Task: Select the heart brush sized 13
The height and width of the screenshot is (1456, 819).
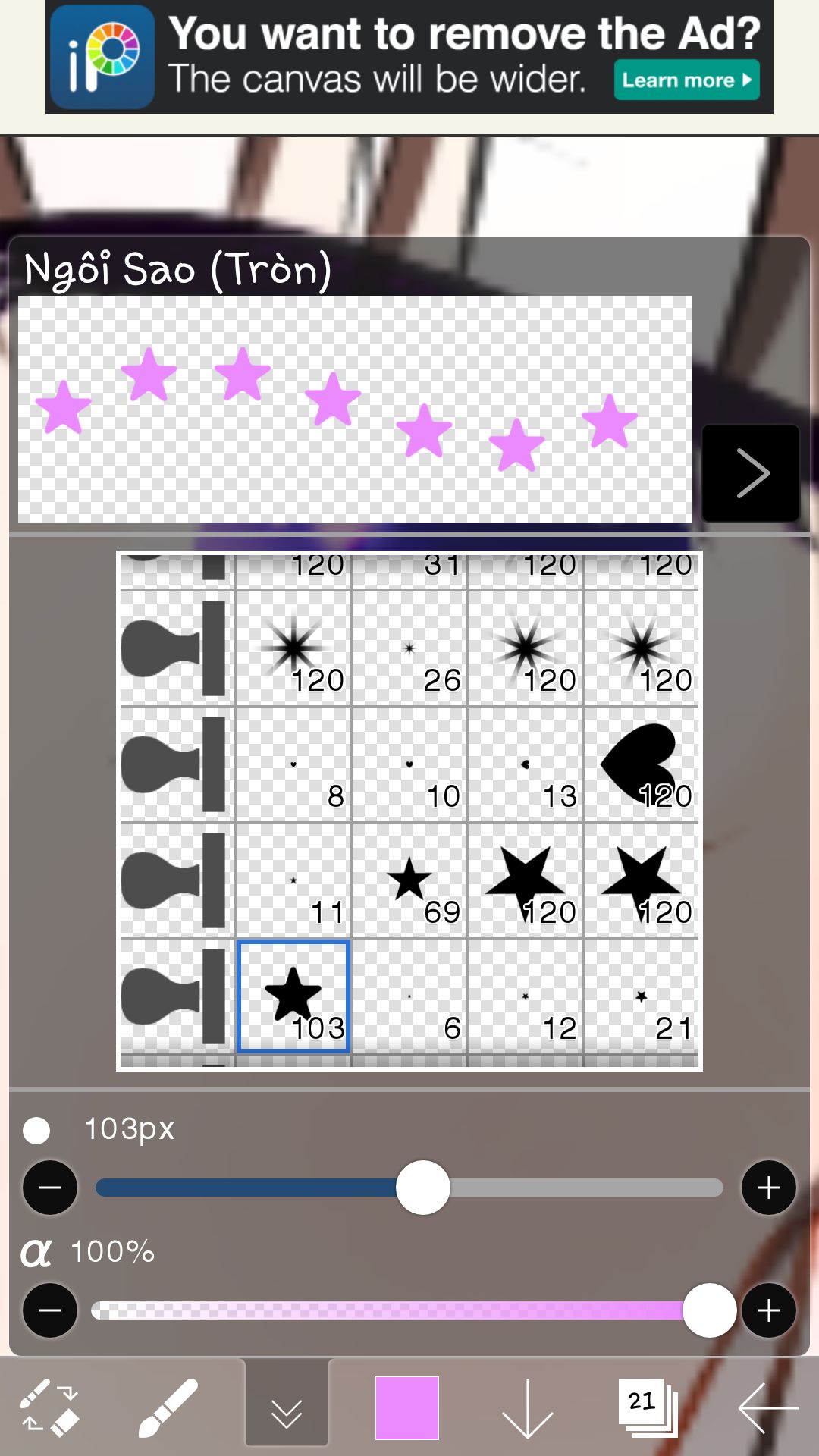Action: point(526,764)
